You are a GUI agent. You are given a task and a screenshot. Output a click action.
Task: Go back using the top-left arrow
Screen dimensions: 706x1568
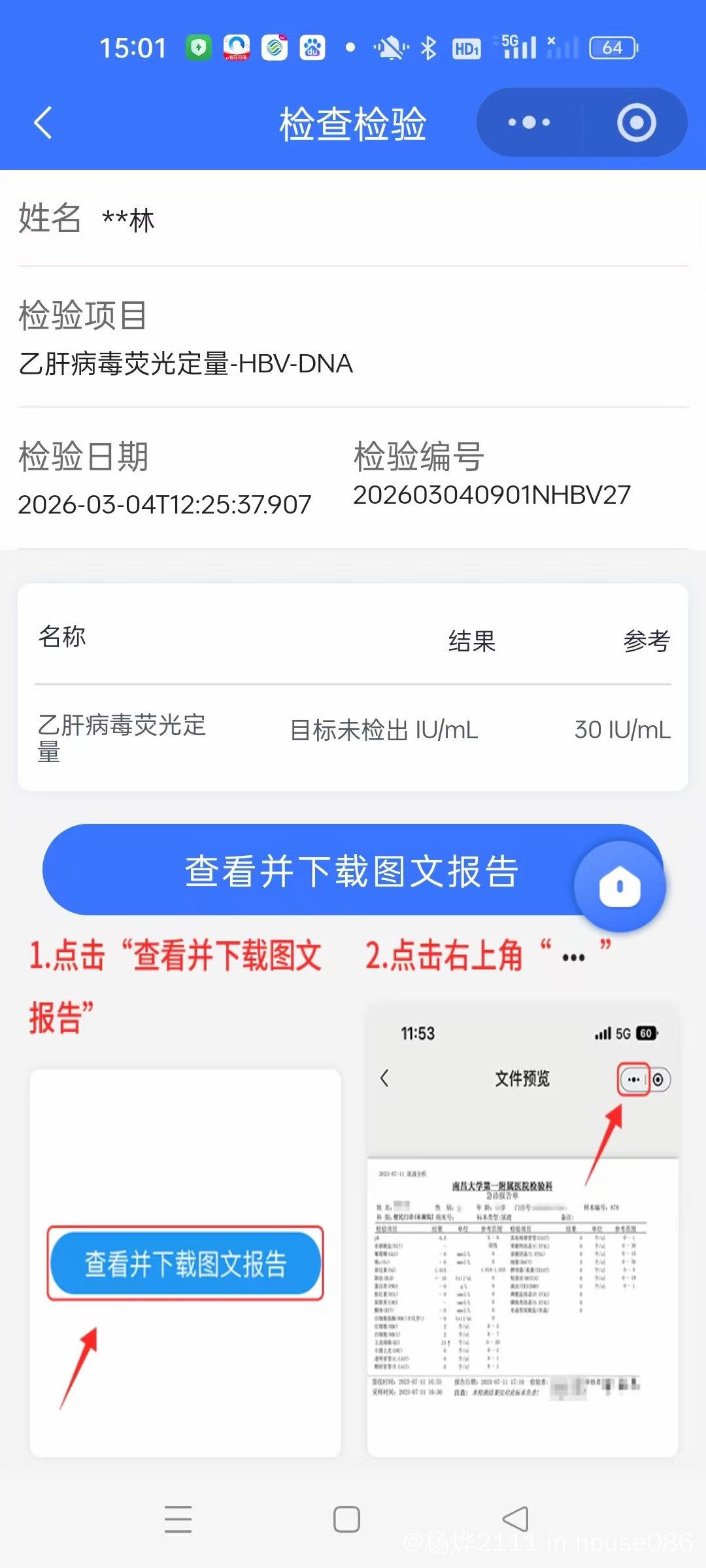(43, 123)
